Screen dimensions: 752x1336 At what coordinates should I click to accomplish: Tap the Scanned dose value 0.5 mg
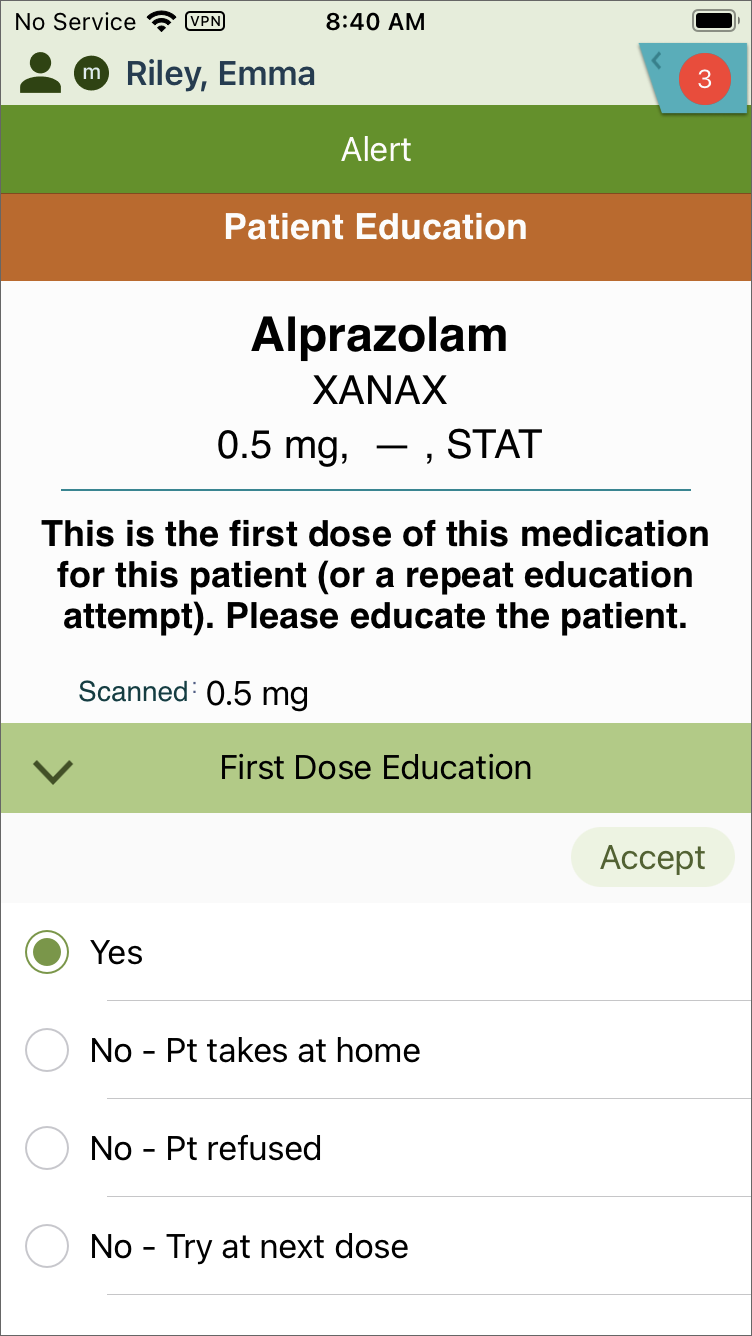pos(257,694)
